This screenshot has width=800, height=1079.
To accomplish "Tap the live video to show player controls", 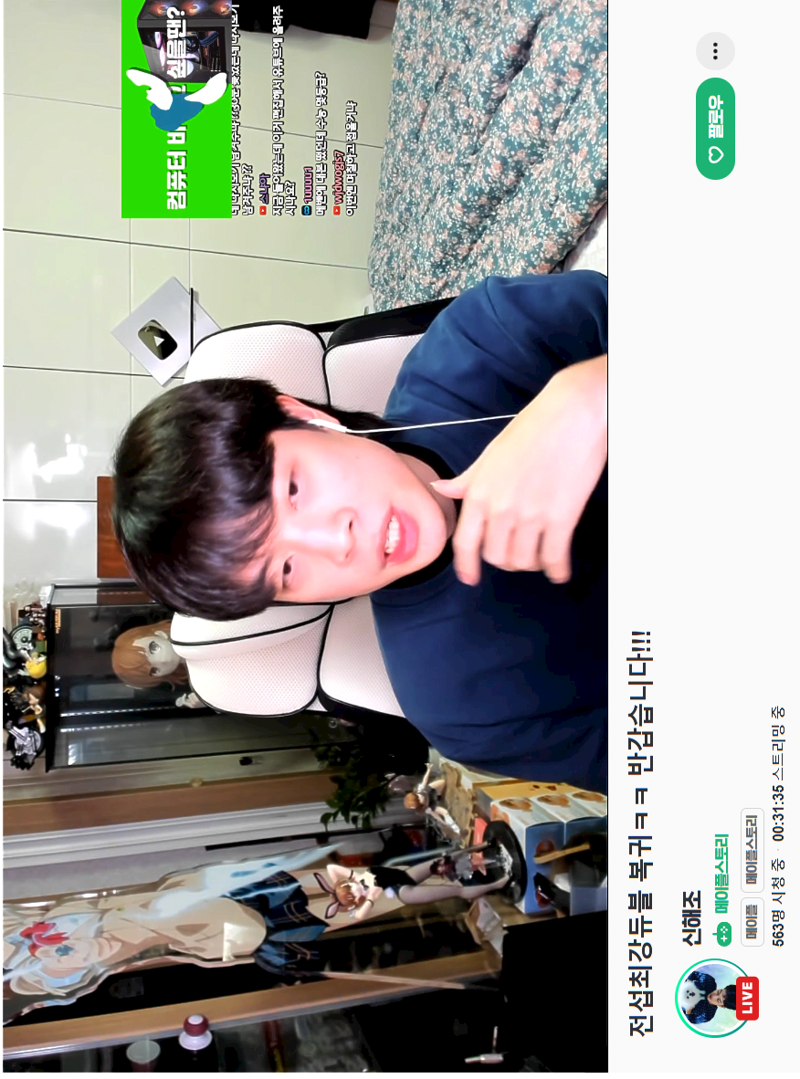I will 304,540.
